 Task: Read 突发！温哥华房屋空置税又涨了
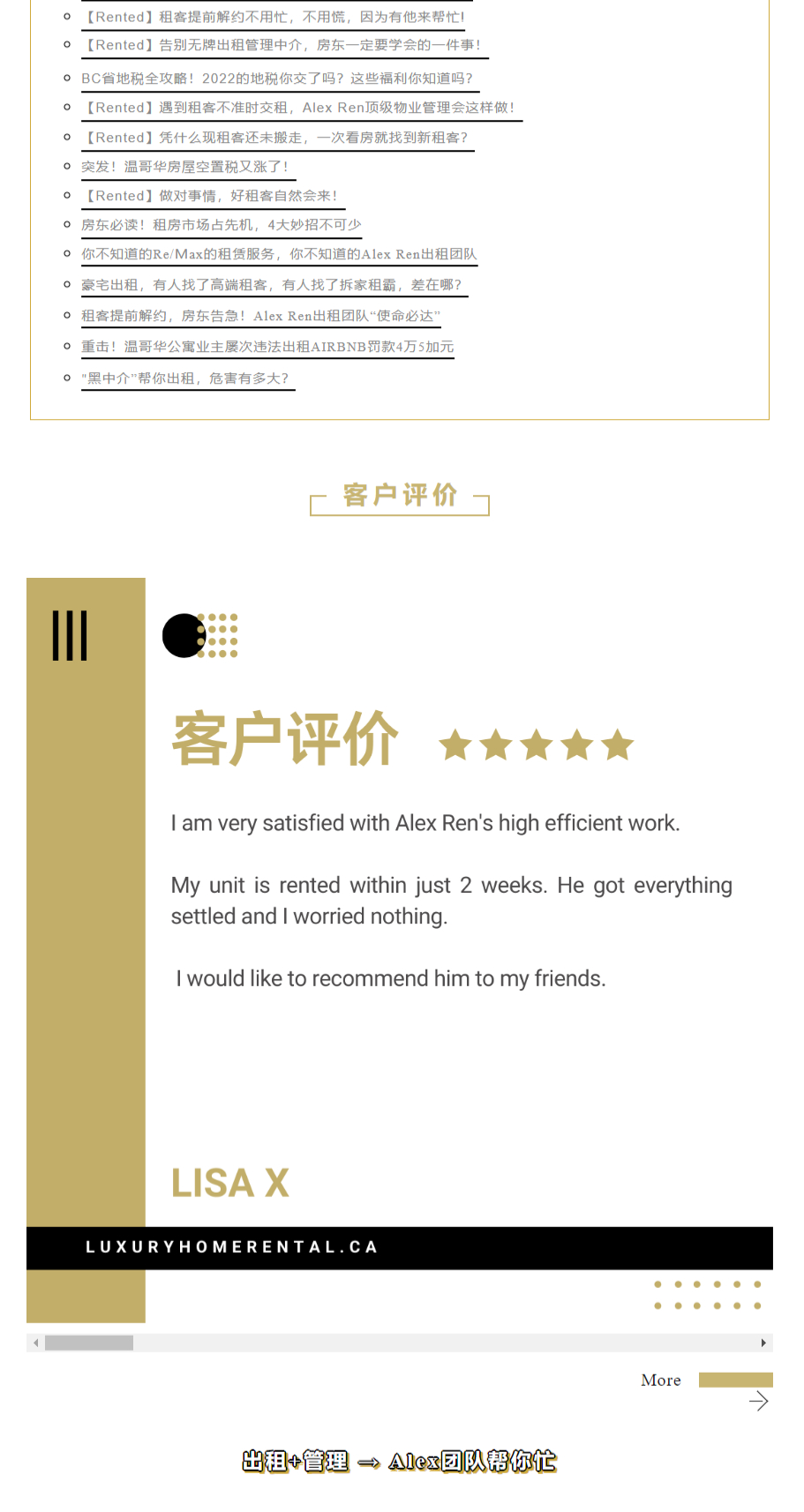185,167
